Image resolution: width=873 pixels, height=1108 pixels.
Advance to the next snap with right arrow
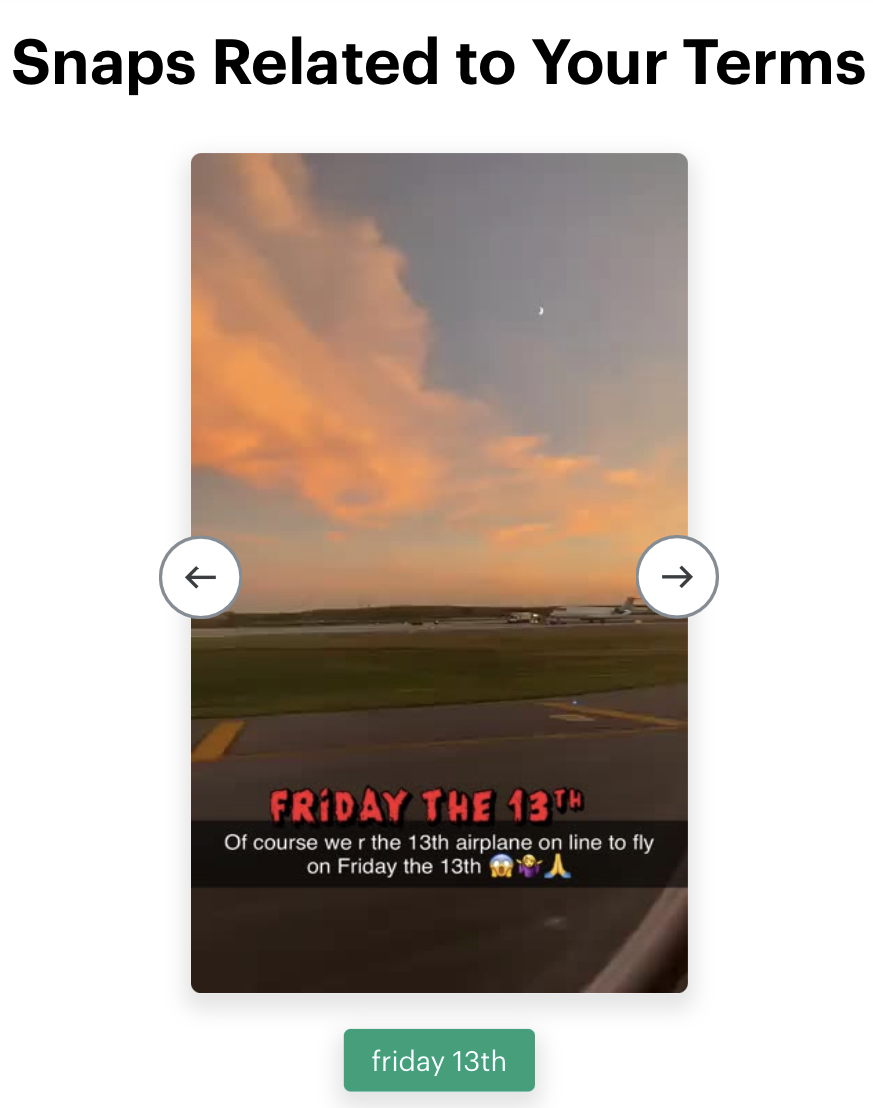pos(677,577)
